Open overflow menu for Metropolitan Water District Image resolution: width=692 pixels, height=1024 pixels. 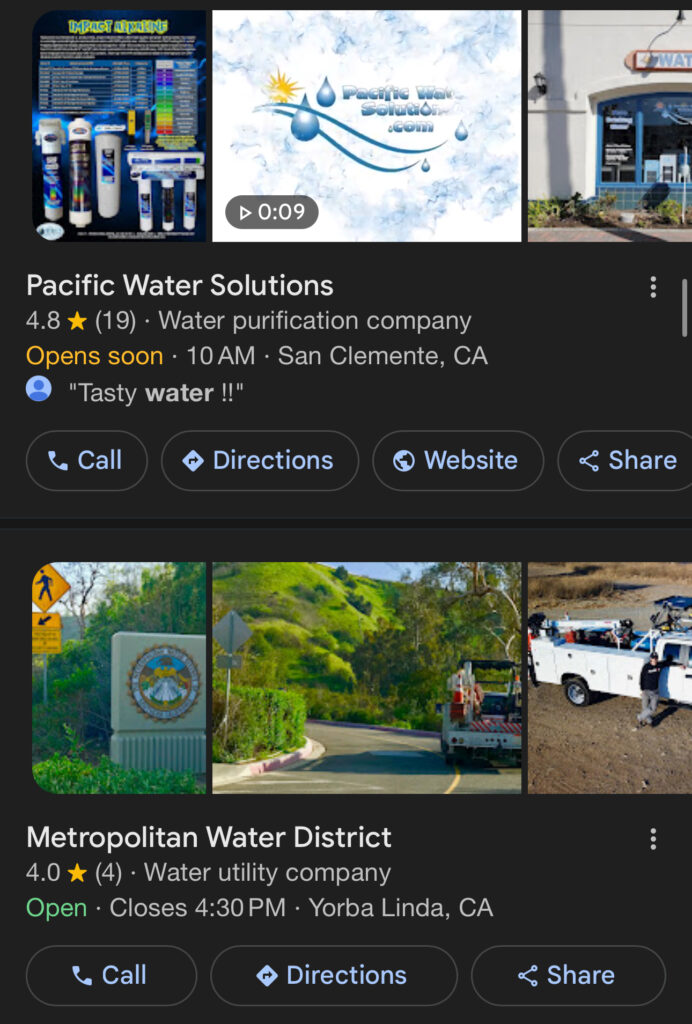click(x=653, y=839)
